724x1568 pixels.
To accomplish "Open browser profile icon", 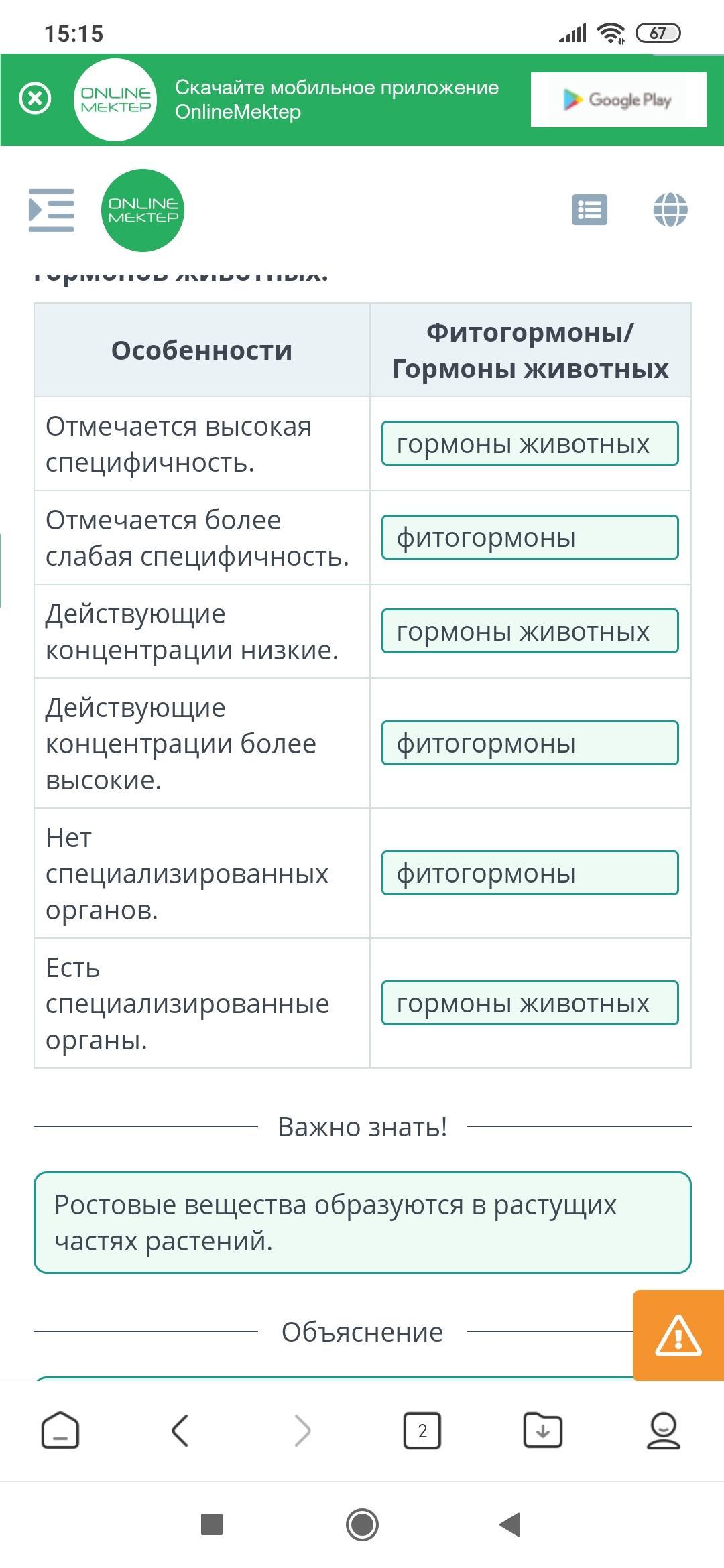I will 663,1431.
